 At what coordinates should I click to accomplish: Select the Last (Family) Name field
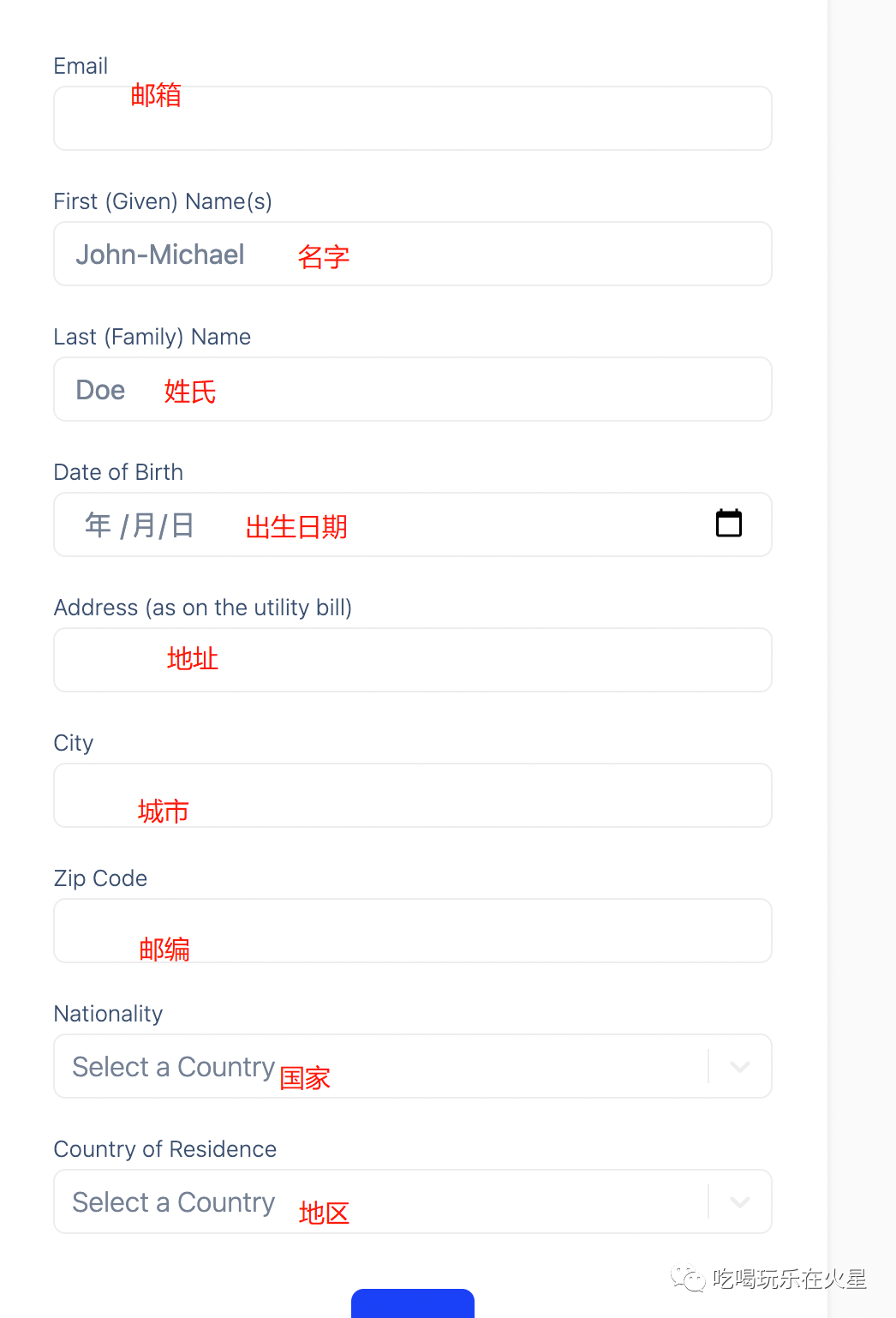[412, 389]
